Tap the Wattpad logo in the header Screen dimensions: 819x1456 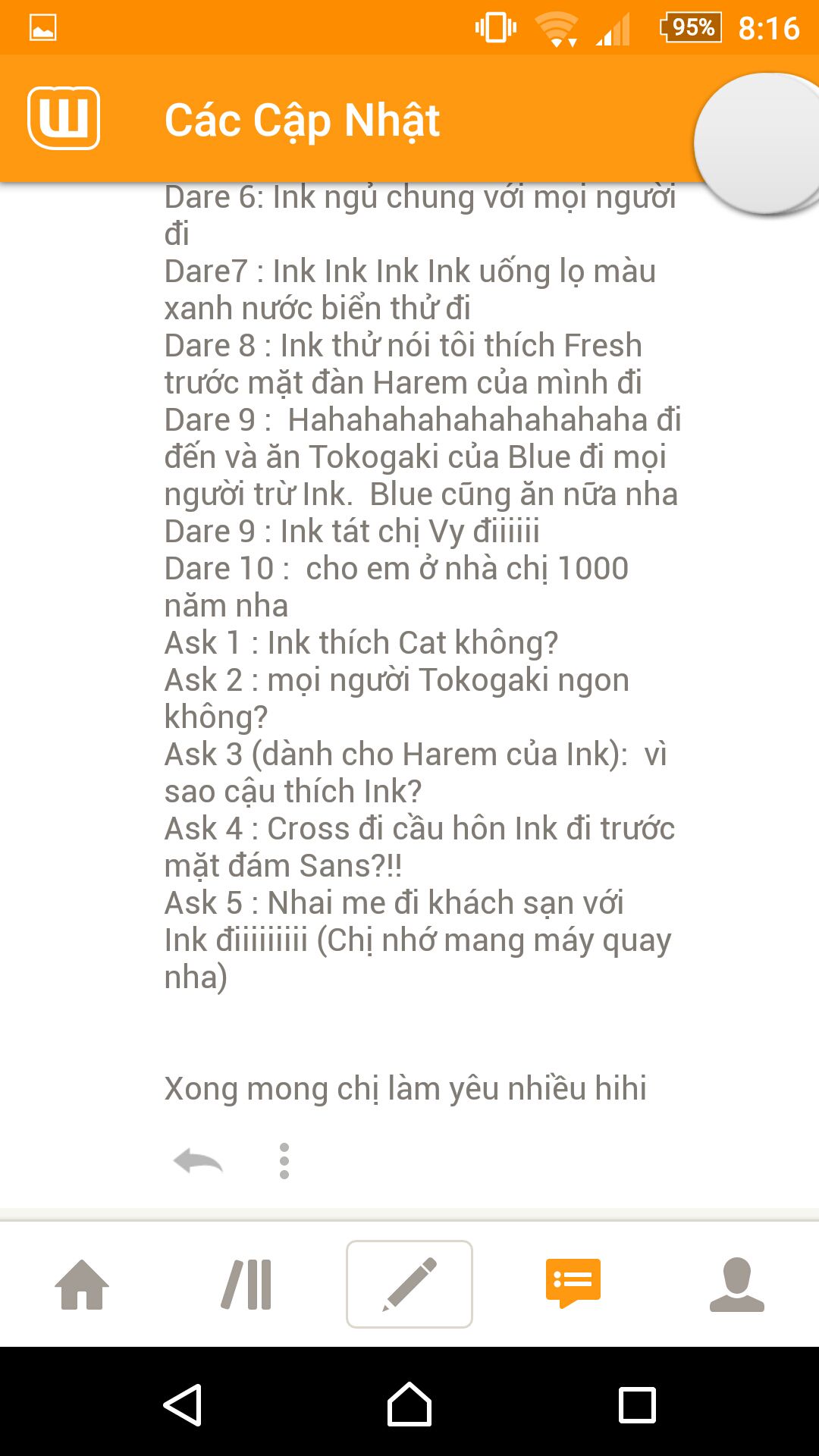pyautogui.click(x=64, y=118)
